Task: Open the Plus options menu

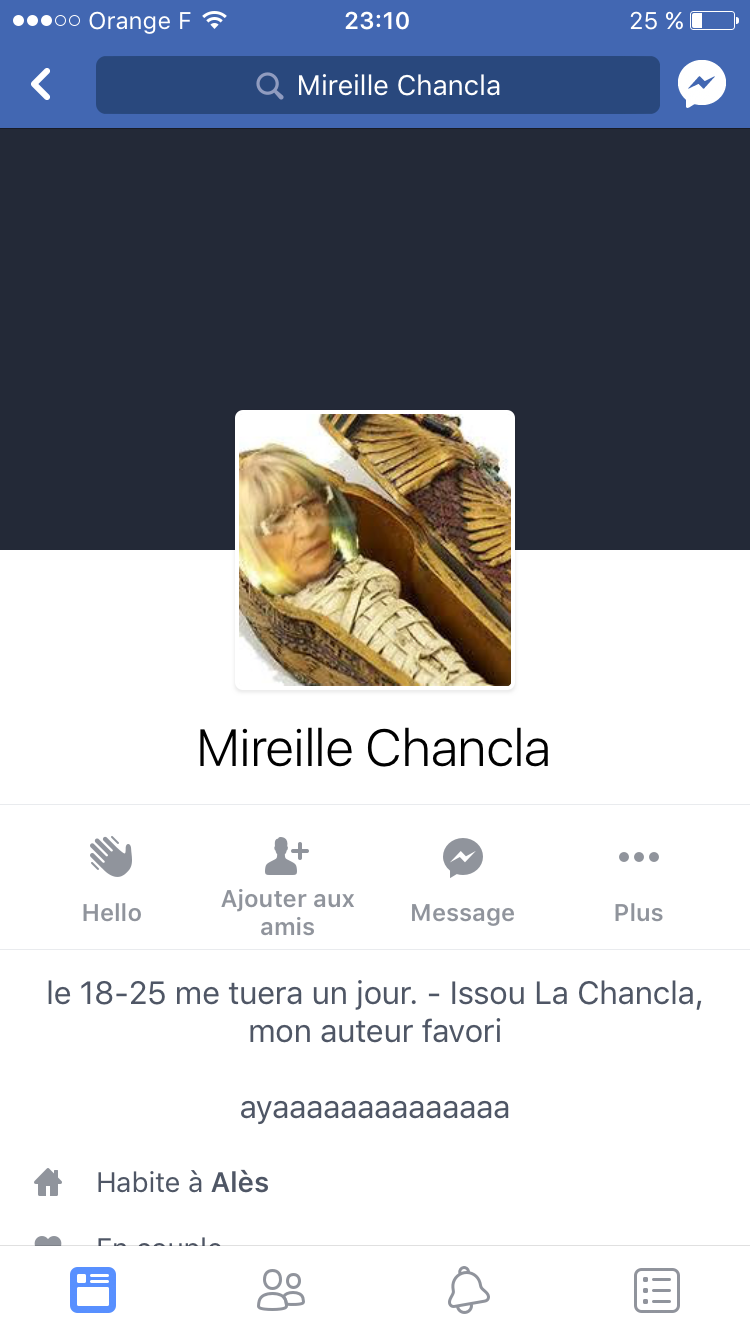Action: coord(639,880)
